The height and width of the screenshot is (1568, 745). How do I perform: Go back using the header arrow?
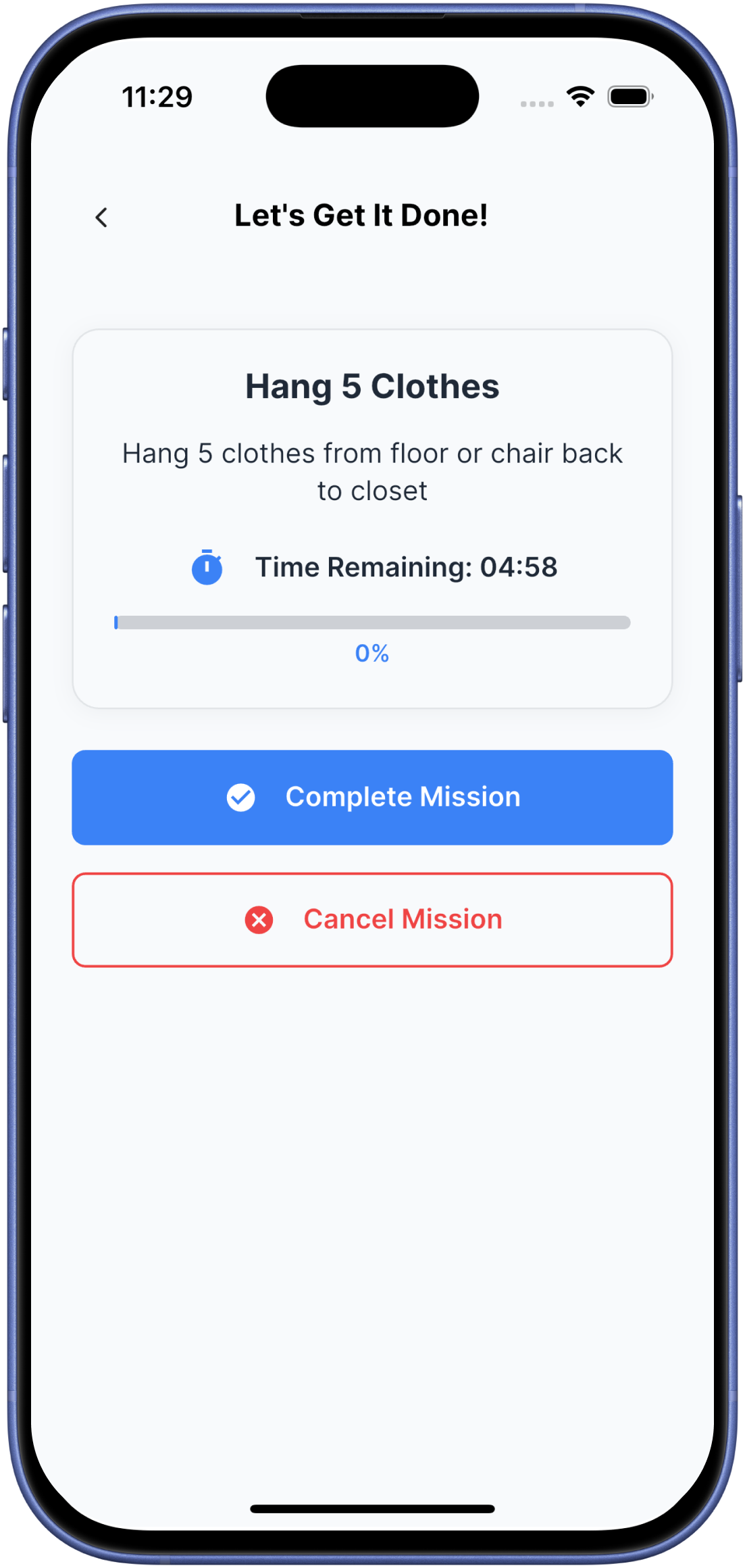click(x=101, y=217)
